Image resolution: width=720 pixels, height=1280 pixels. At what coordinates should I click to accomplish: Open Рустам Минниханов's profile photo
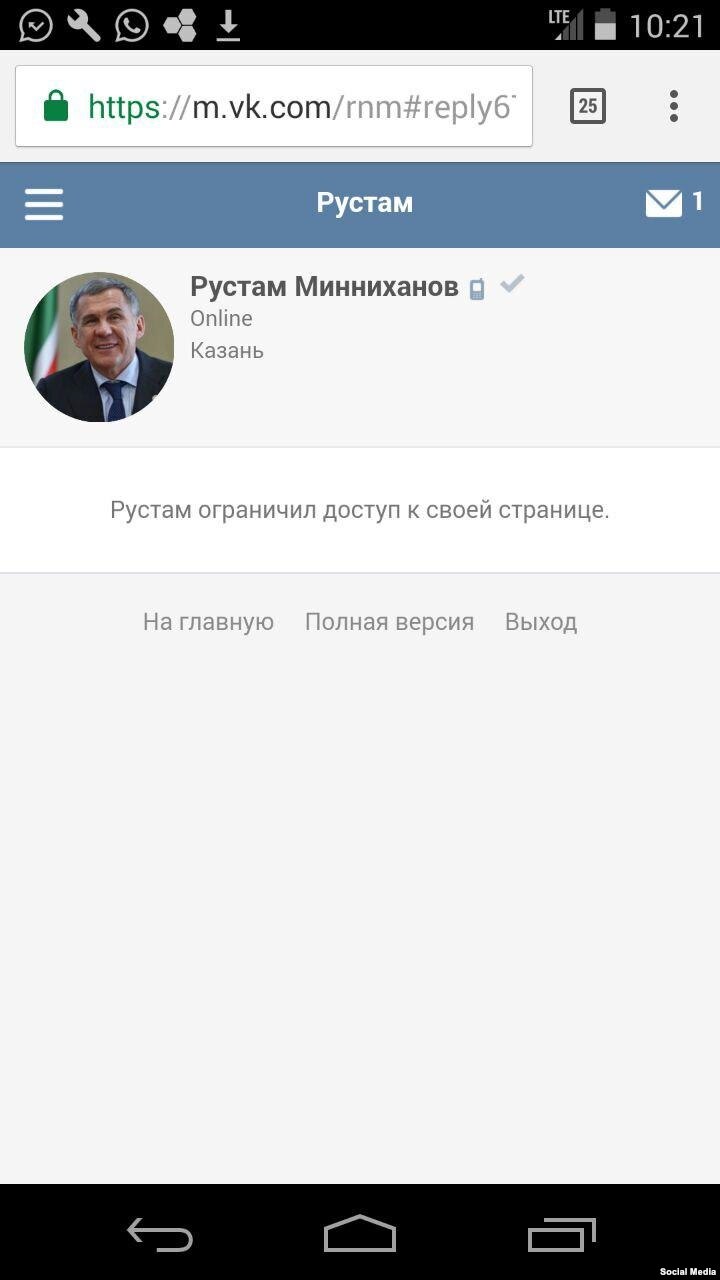pyautogui.click(x=99, y=347)
